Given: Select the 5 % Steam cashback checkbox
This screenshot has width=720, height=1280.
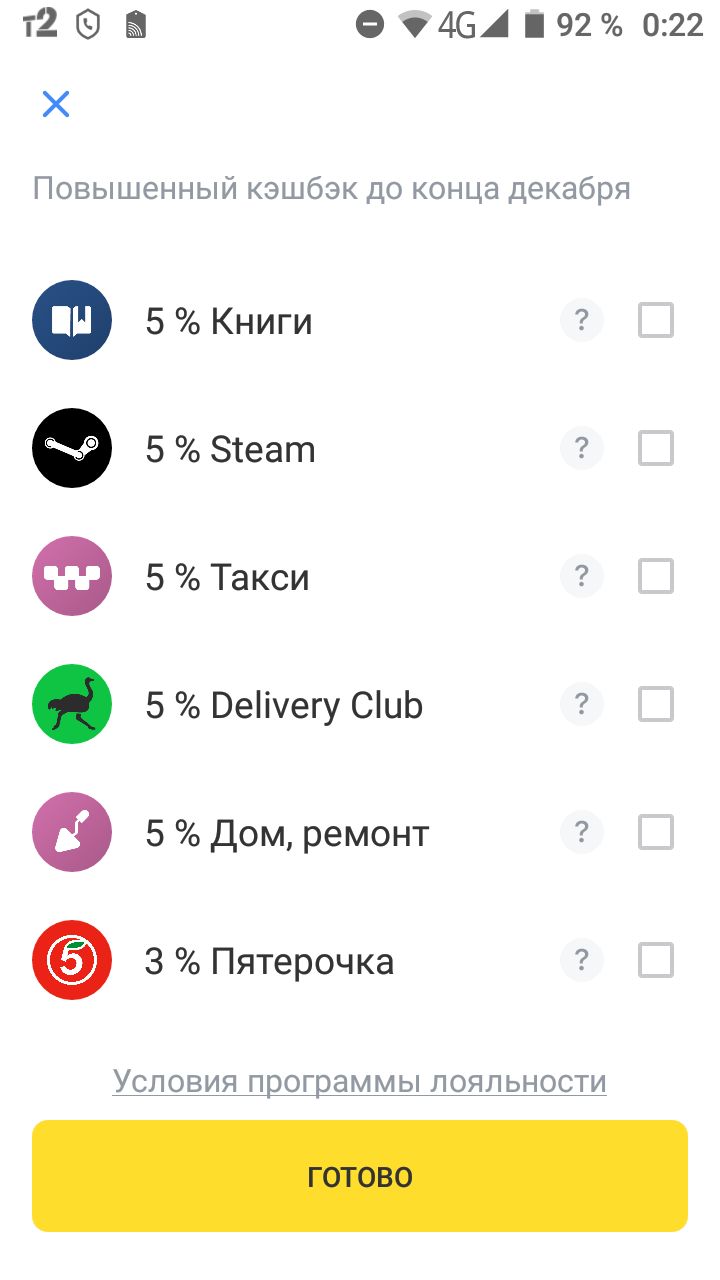Looking at the screenshot, I should (656, 449).
